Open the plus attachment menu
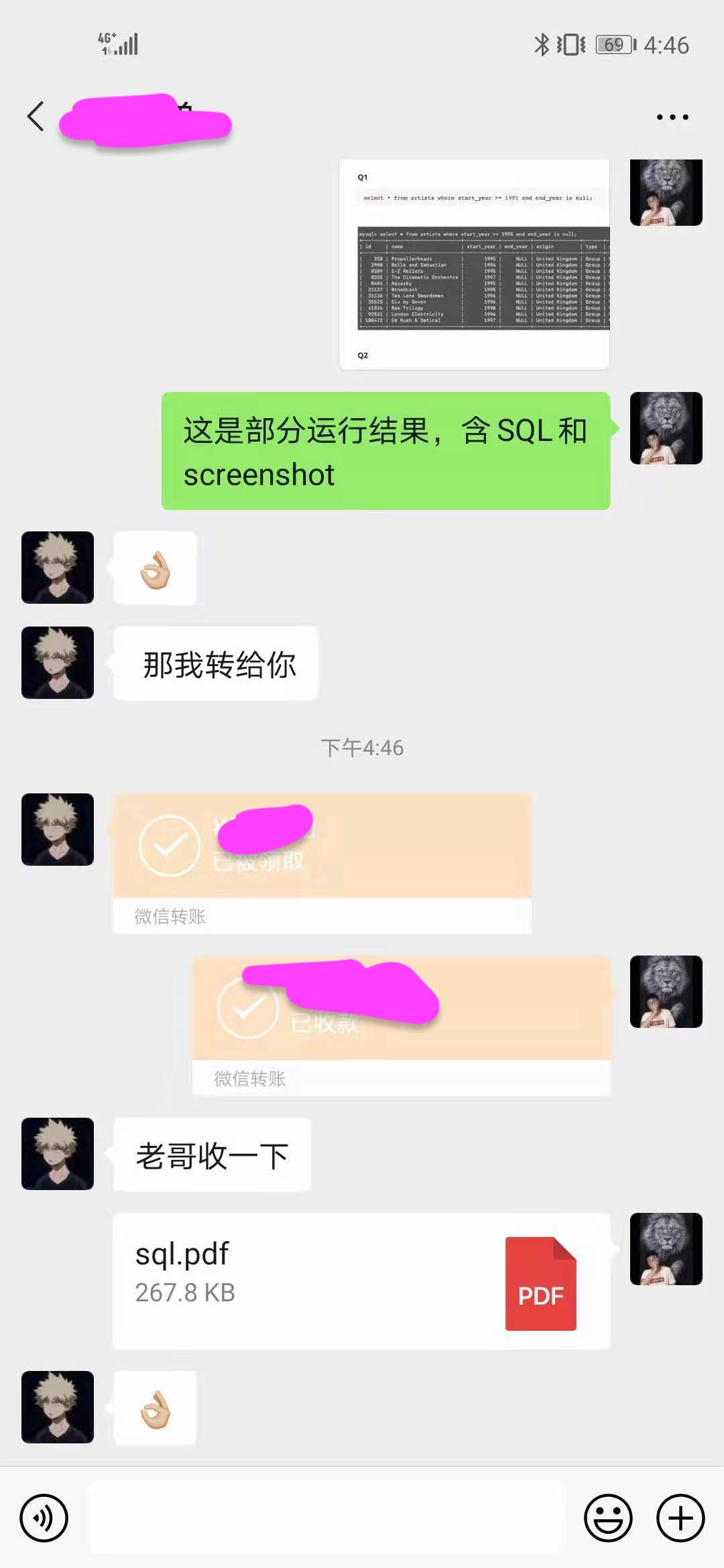This screenshot has width=724, height=1568. click(x=680, y=1518)
